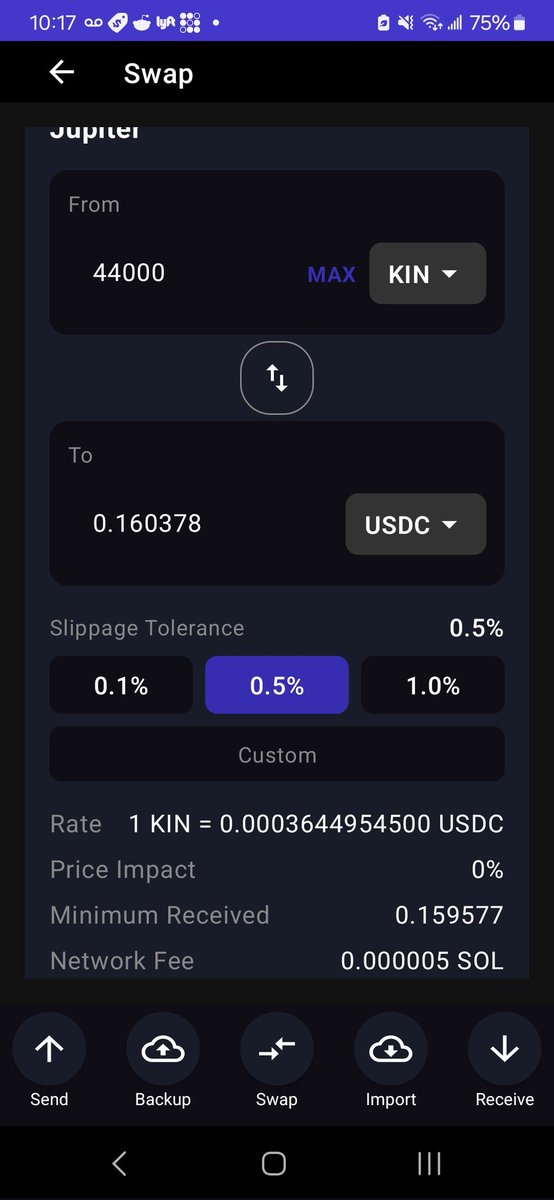This screenshot has width=554, height=1200.
Task: Select the 0.5% slippage option
Action: pos(277,685)
